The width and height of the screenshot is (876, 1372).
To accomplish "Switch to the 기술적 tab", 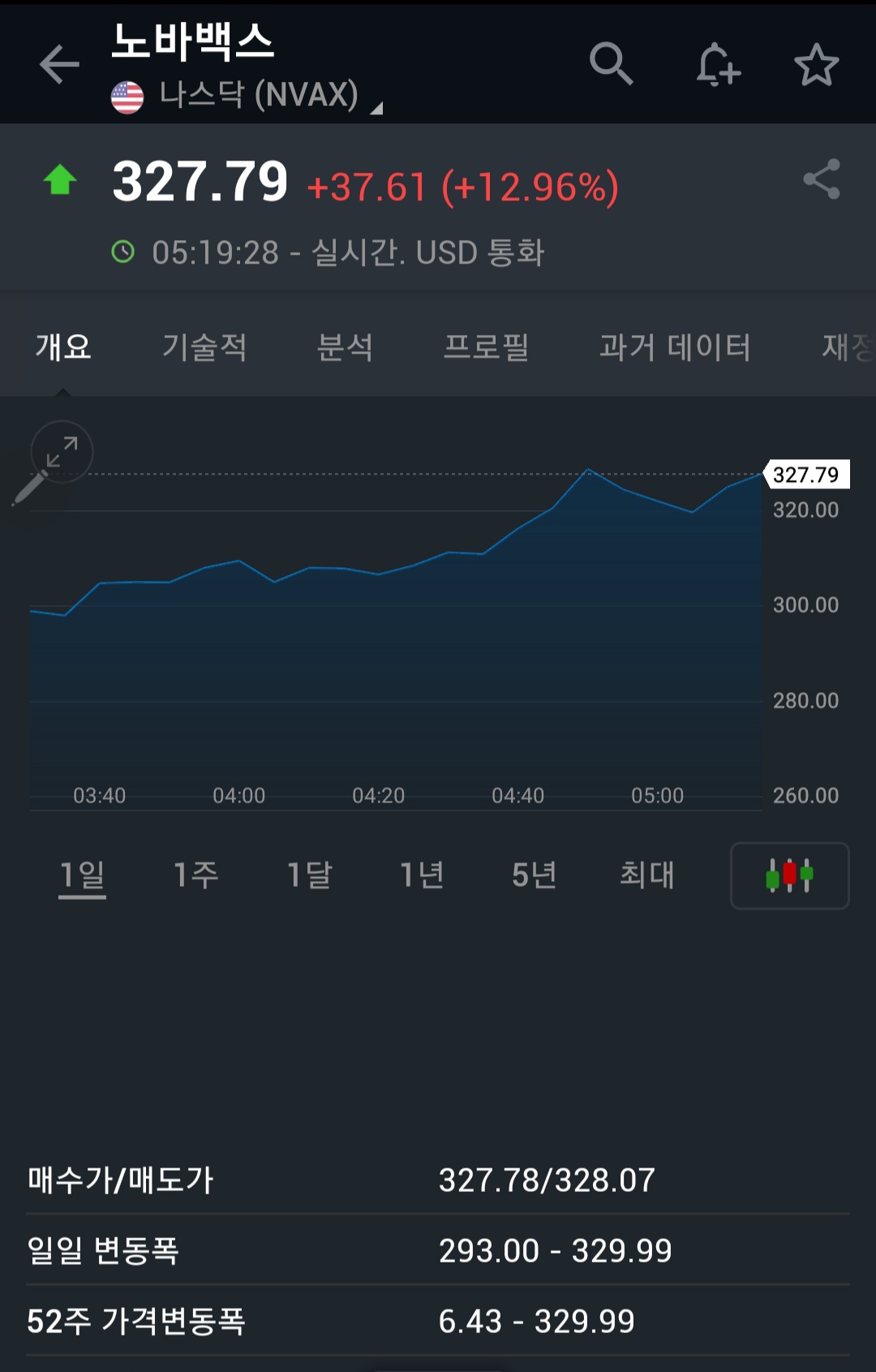I will tap(204, 347).
